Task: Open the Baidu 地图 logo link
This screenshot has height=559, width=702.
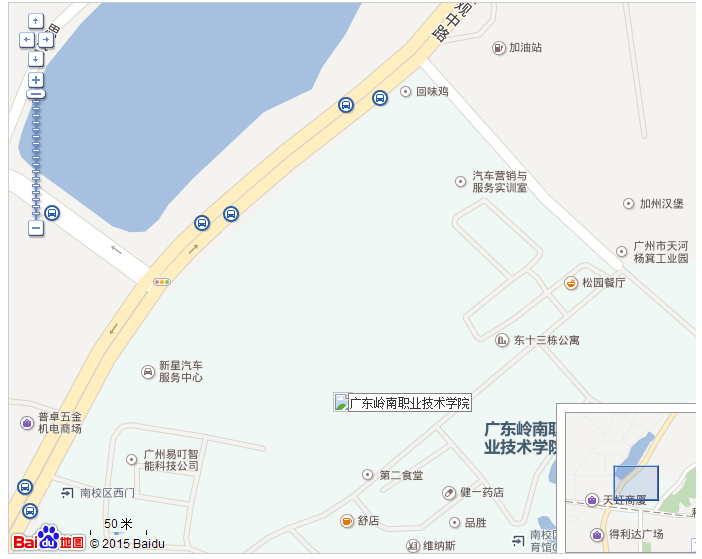Action: coord(48,542)
